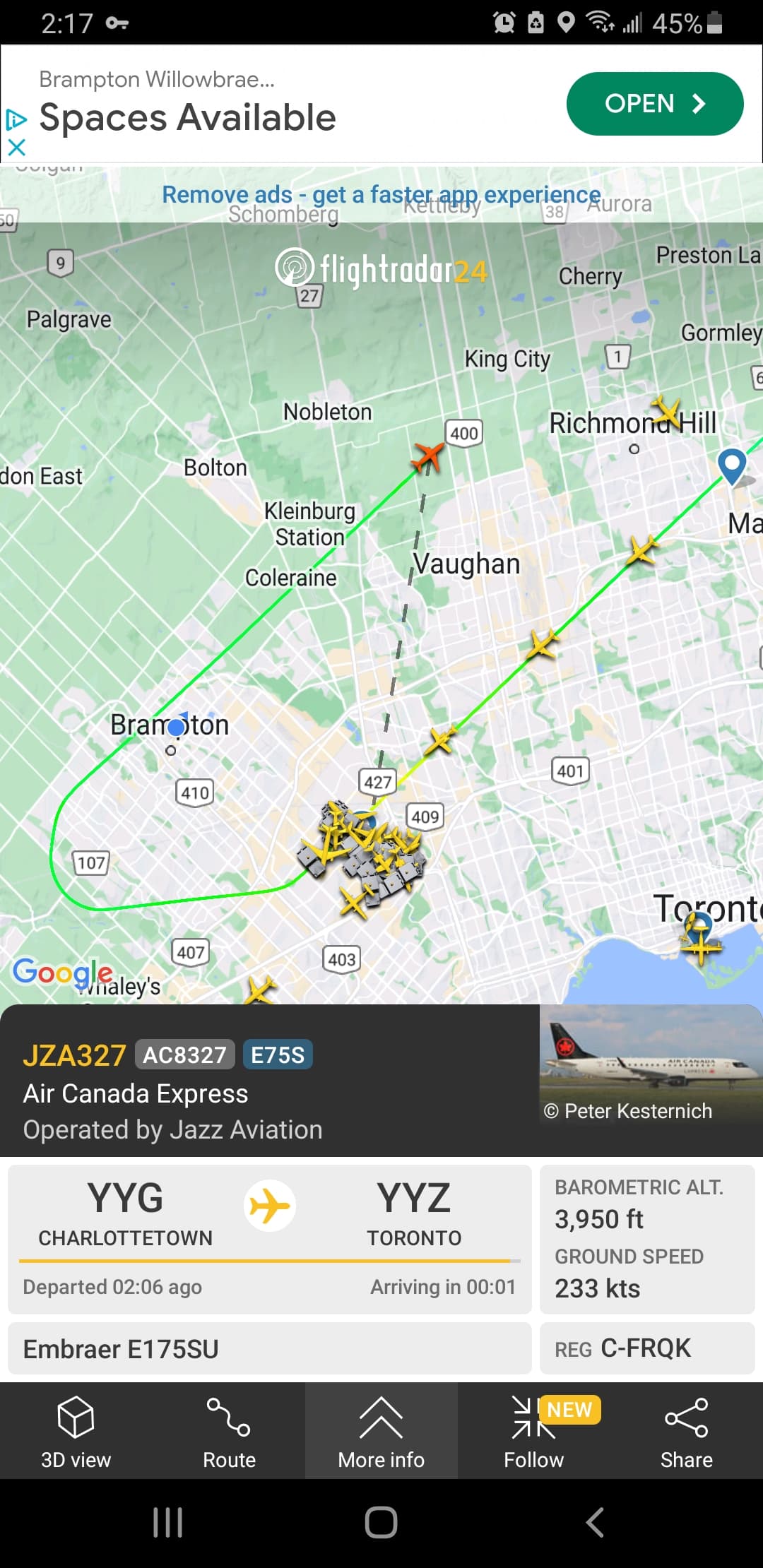Follow this aircraft on the map
Image resolution: width=763 pixels, height=1568 pixels.
tap(534, 1431)
